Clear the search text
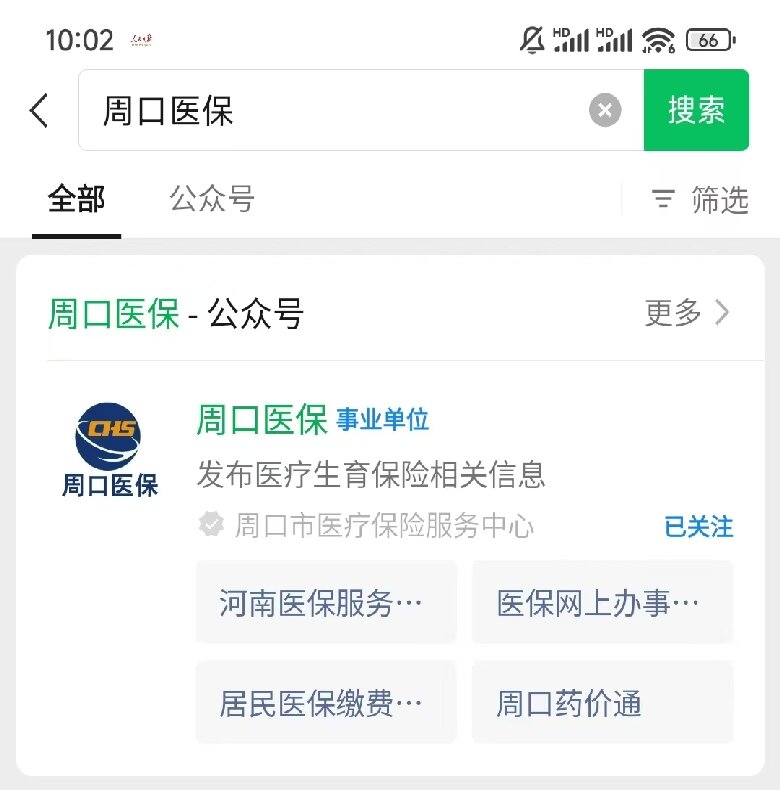Screen dimensions: 780x790 tap(604, 110)
